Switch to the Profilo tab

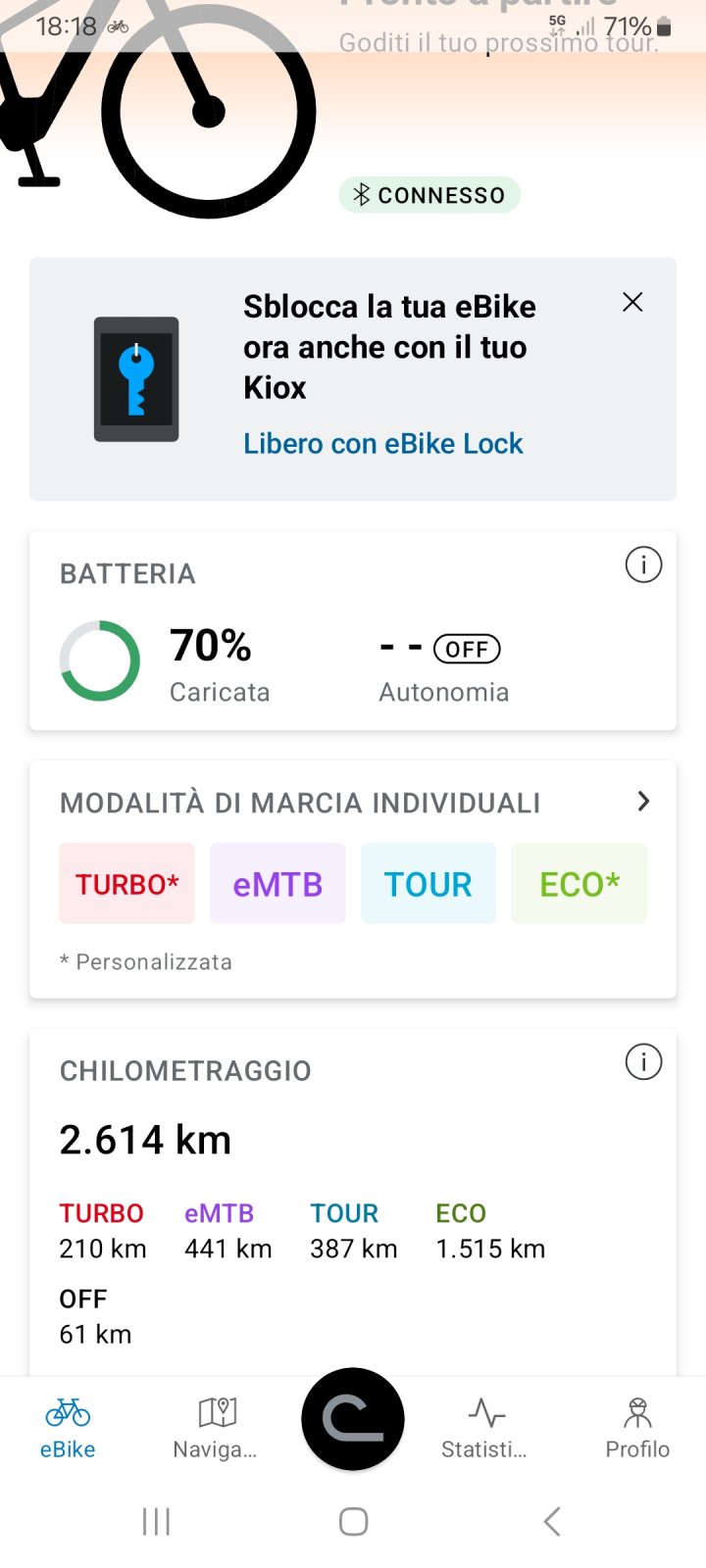[637, 1429]
